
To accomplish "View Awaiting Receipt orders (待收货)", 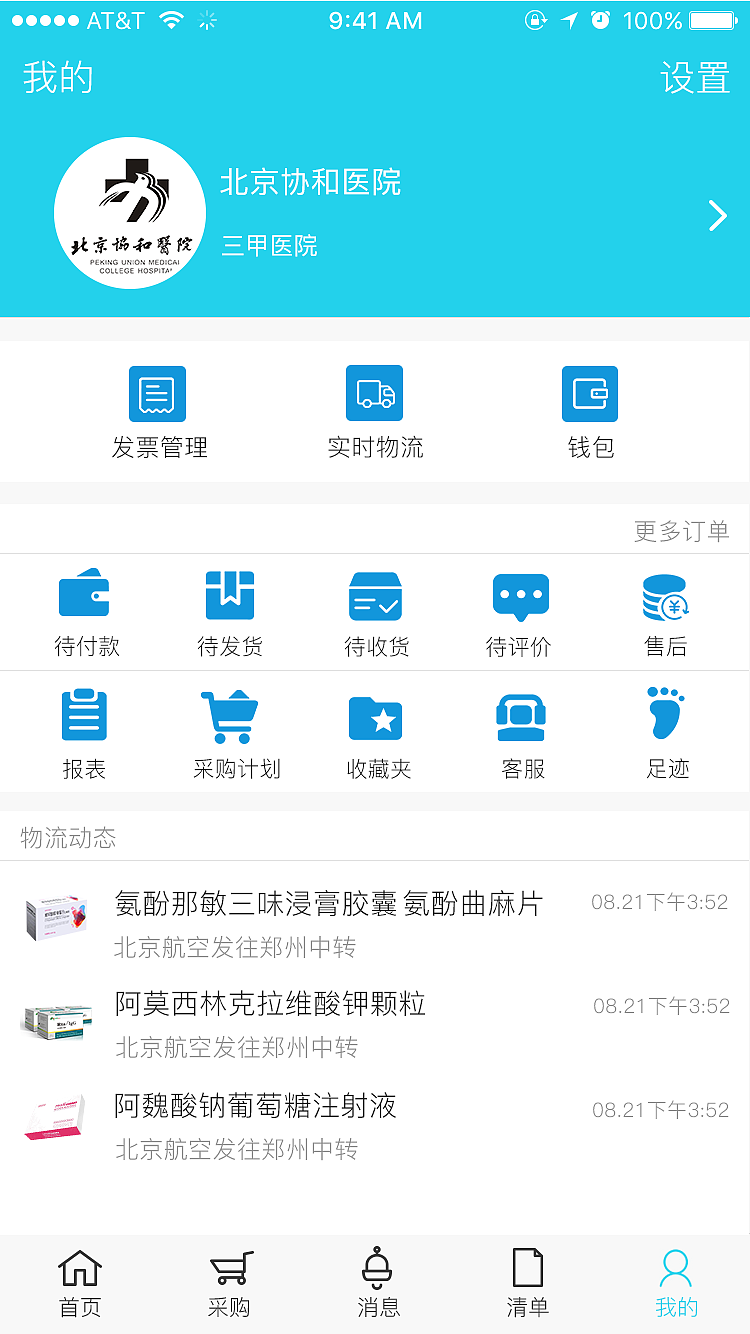I will click(375, 610).
